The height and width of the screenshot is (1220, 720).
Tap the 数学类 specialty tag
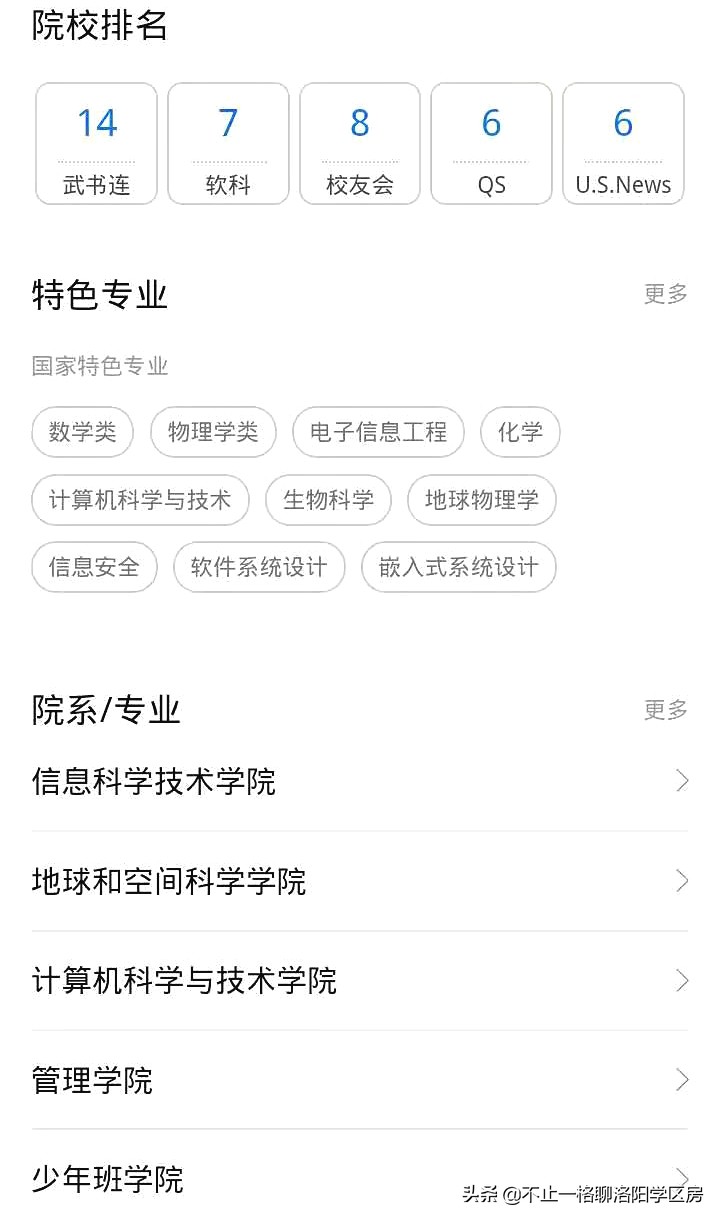pyautogui.click(x=82, y=432)
